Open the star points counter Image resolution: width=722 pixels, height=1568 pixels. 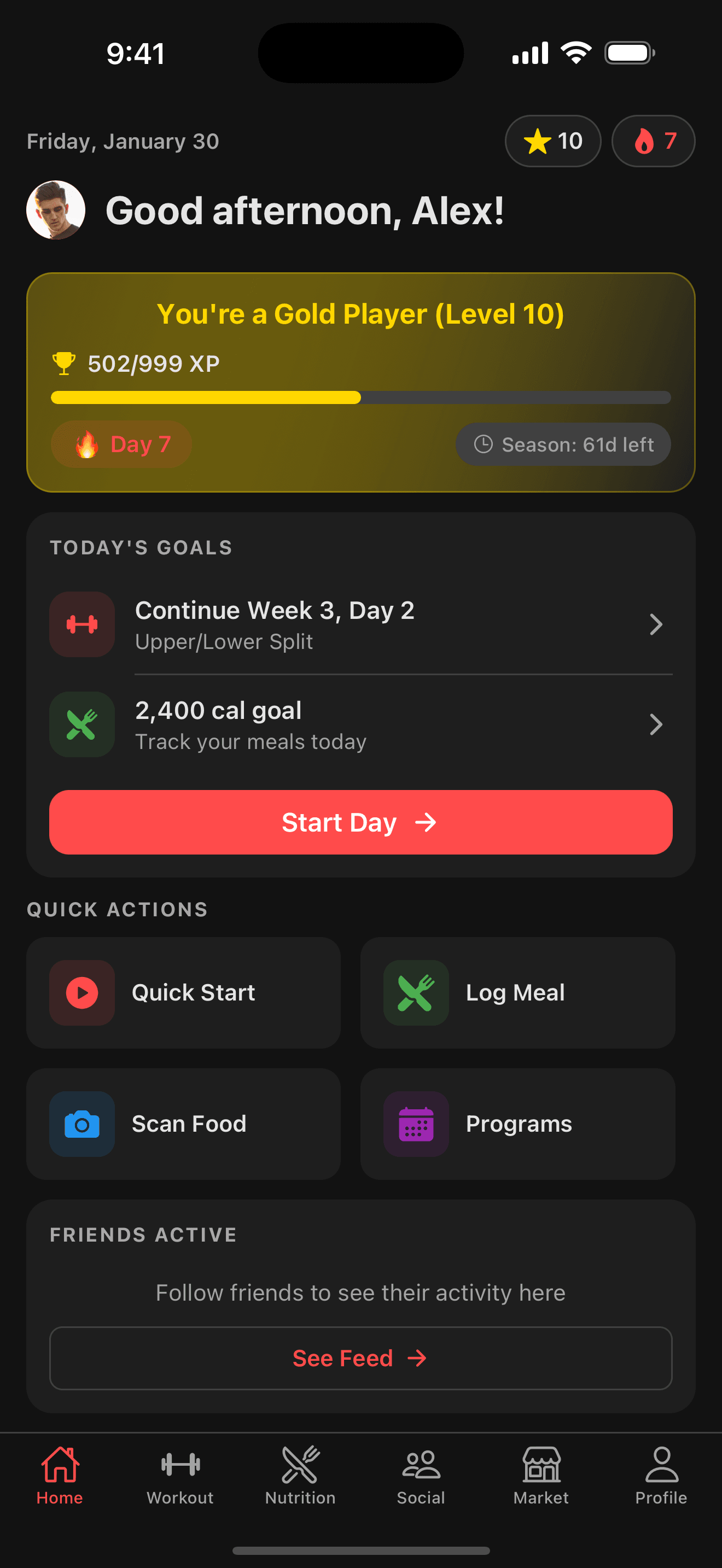[553, 141]
